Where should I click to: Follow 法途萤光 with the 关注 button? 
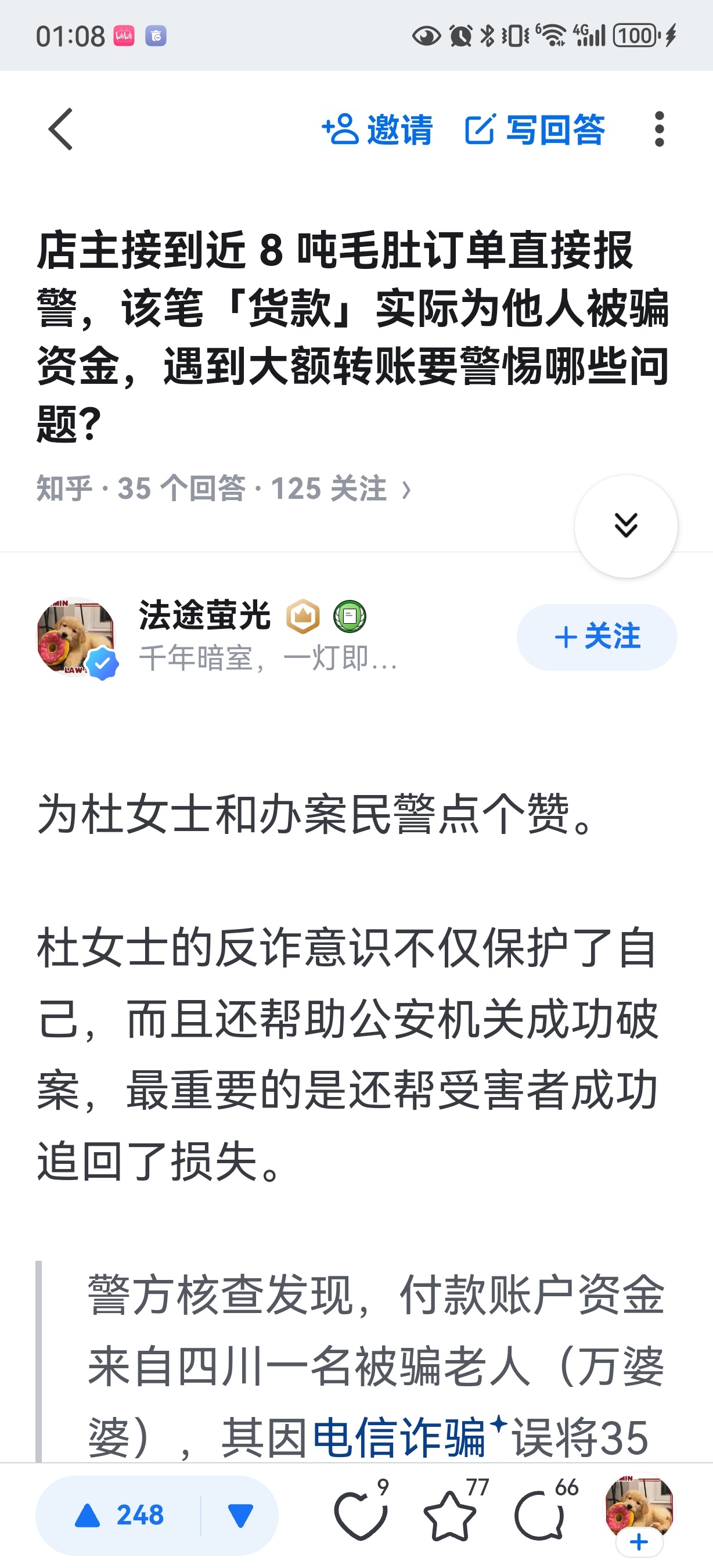(x=596, y=637)
